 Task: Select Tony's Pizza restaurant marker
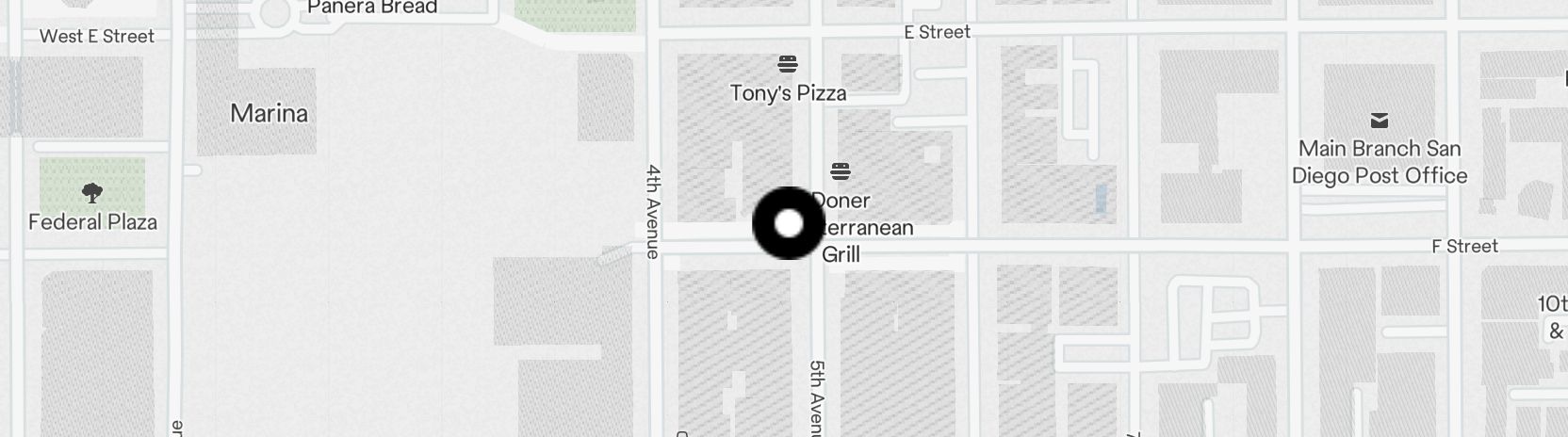(788, 64)
